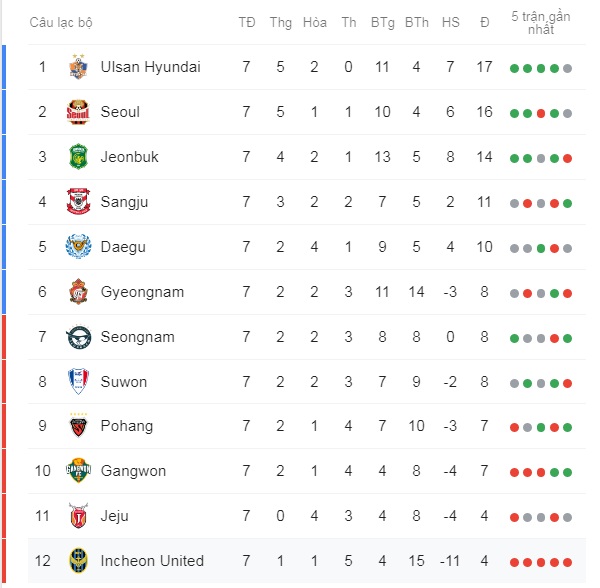
Task: Tap the Sangju row
Action: (124, 202)
